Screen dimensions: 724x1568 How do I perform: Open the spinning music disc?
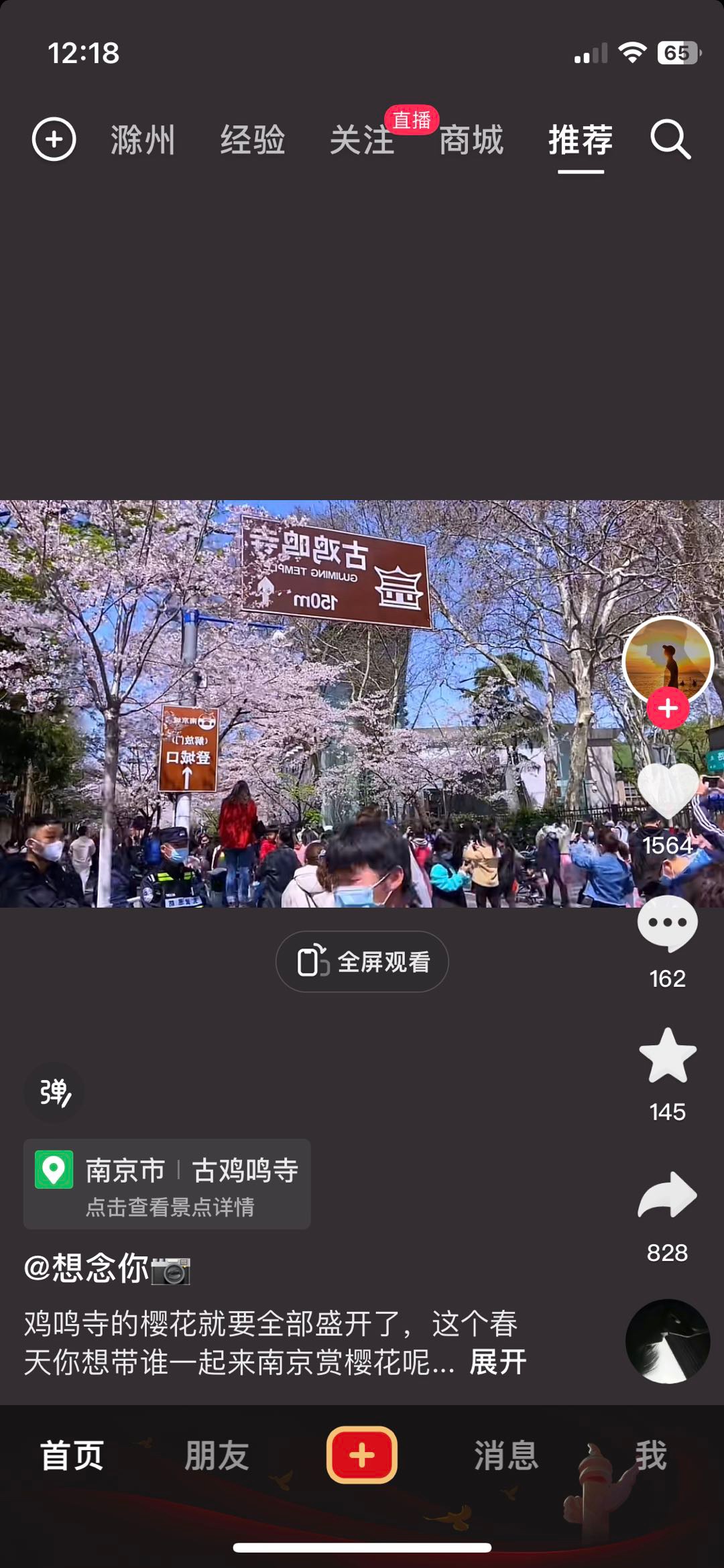coord(667,1342)
